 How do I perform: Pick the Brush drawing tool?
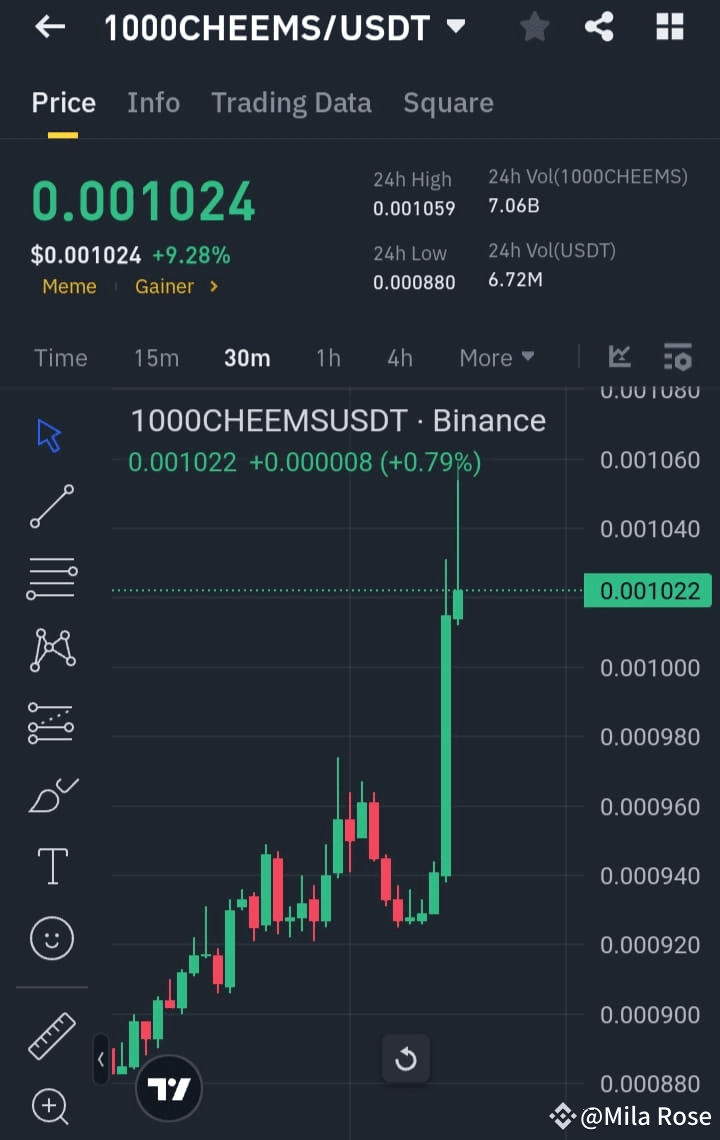point(50,794)
